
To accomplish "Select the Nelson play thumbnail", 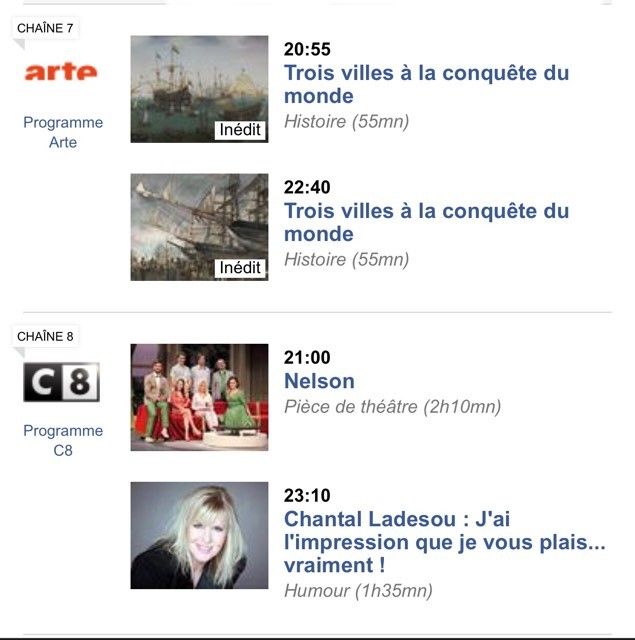I will pos(199,397).
